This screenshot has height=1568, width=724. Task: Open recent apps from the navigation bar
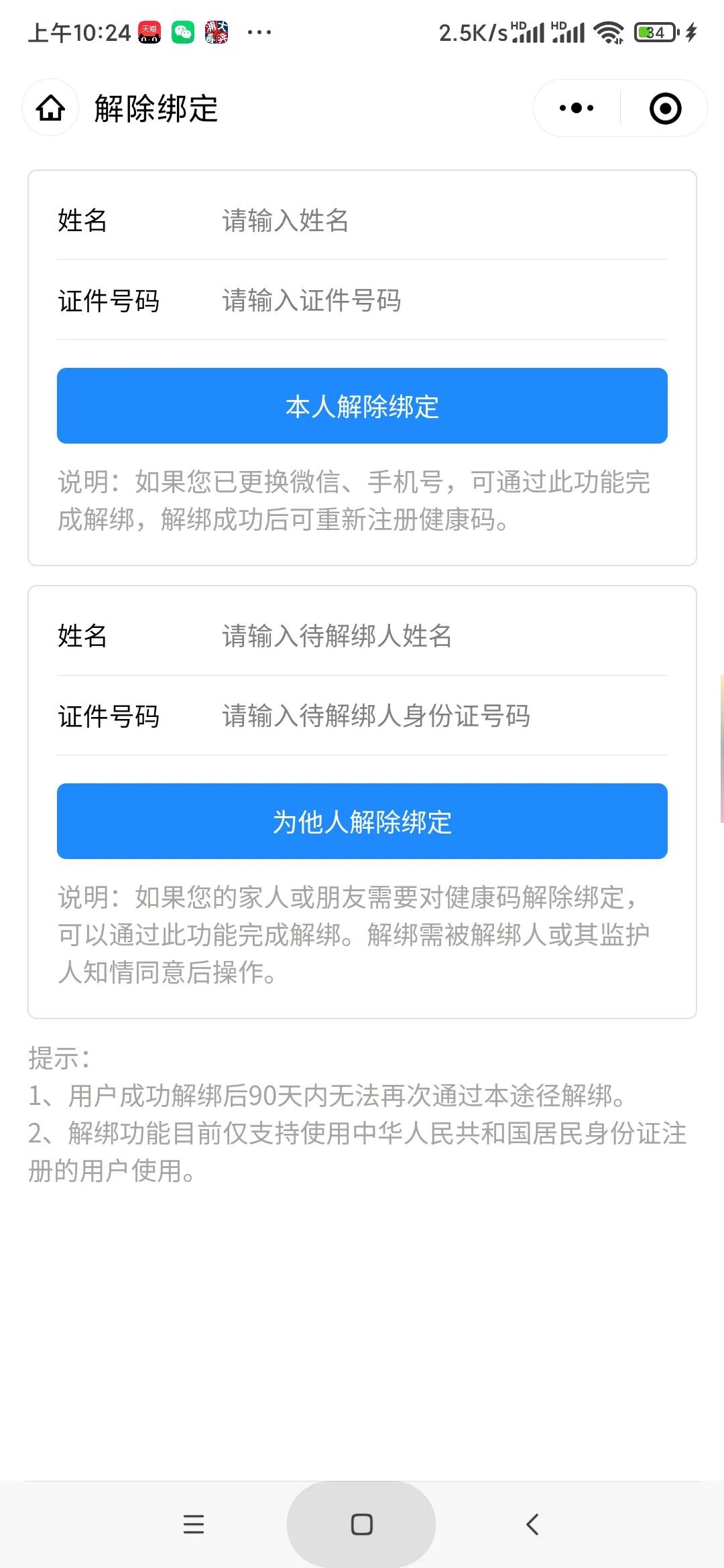point(194,1524)
